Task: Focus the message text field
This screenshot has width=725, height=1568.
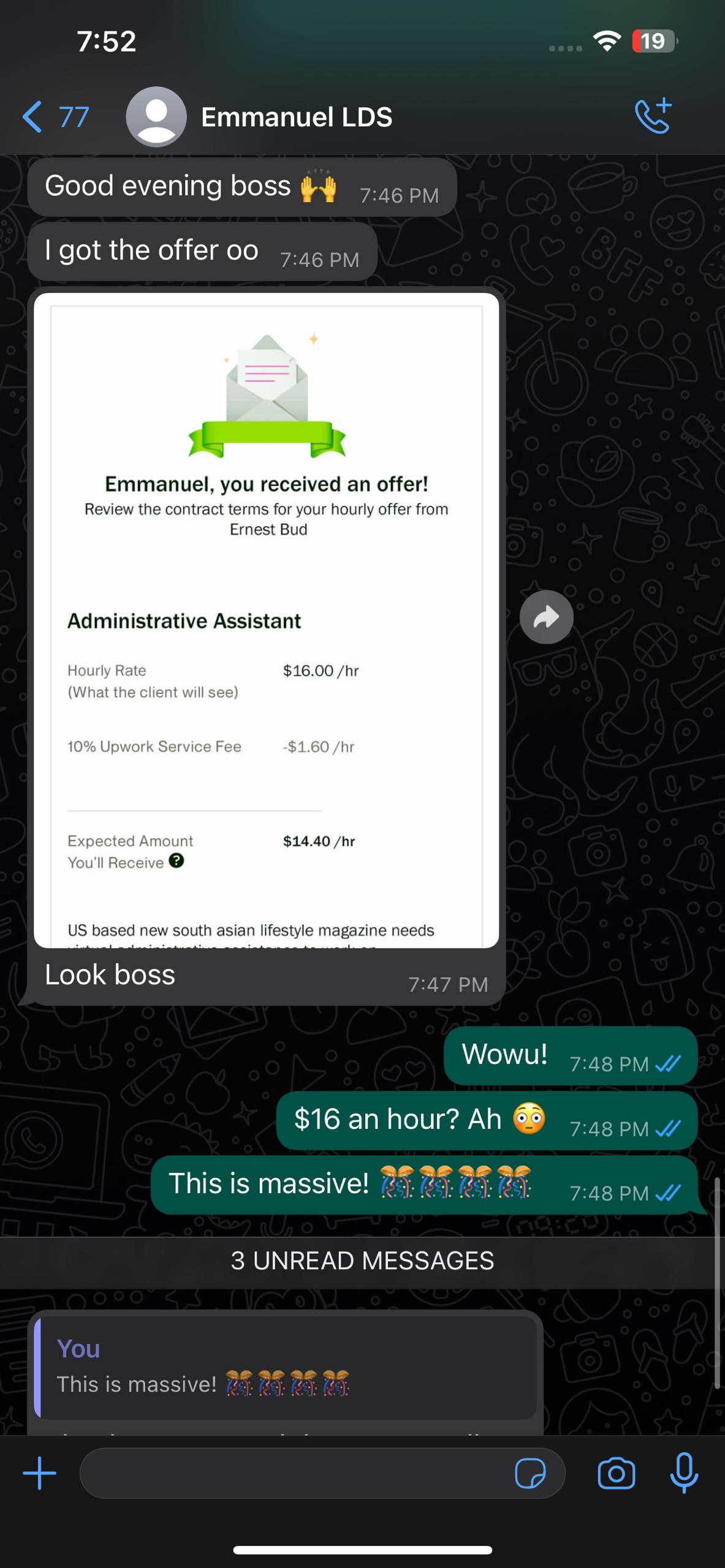Action: click(x=294, y=1473)
